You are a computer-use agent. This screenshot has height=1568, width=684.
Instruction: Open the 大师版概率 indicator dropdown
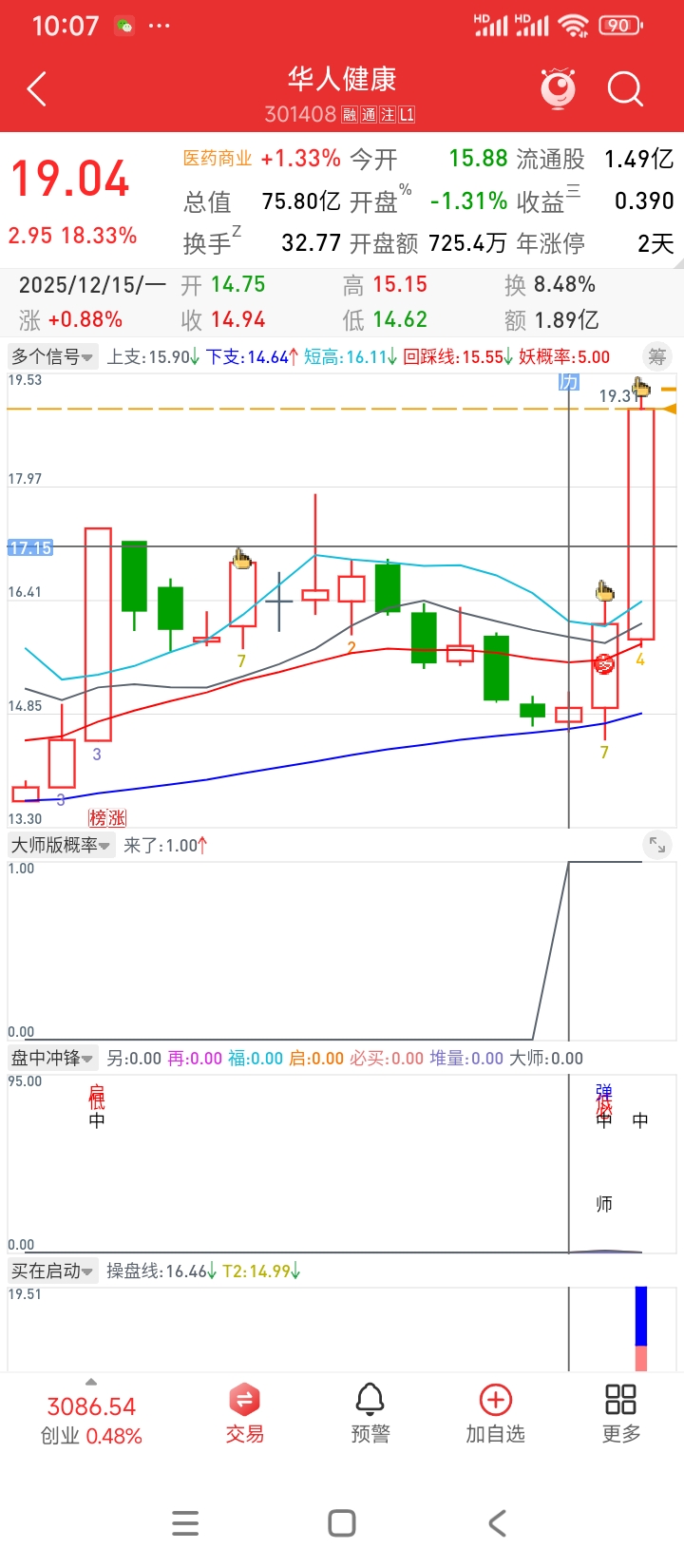(x=61, y=845)
